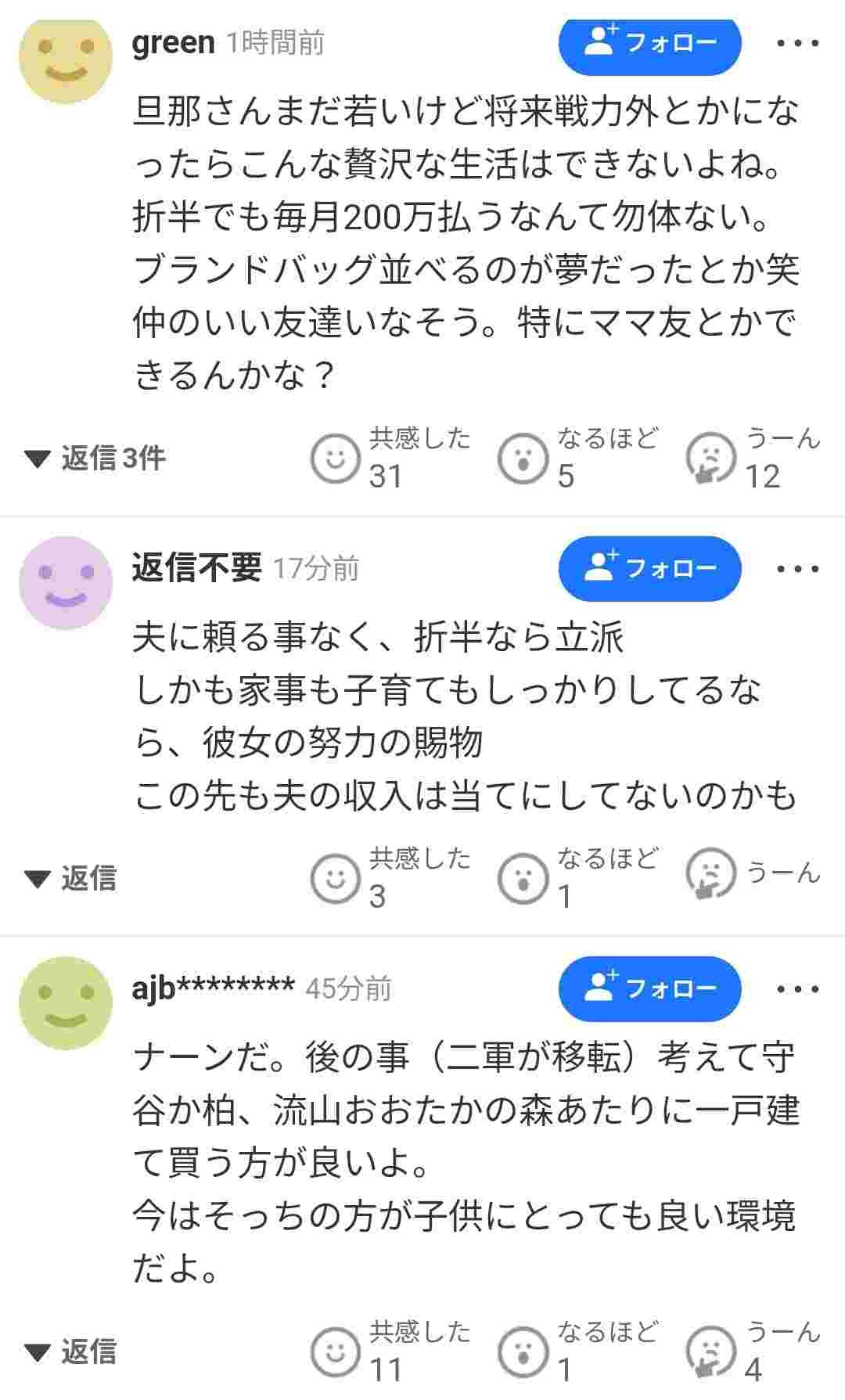The height and width of the screenshot is (1400, 845).
Task: Open overflow menu on ajb********'s comment
Action: coord(797,990)
